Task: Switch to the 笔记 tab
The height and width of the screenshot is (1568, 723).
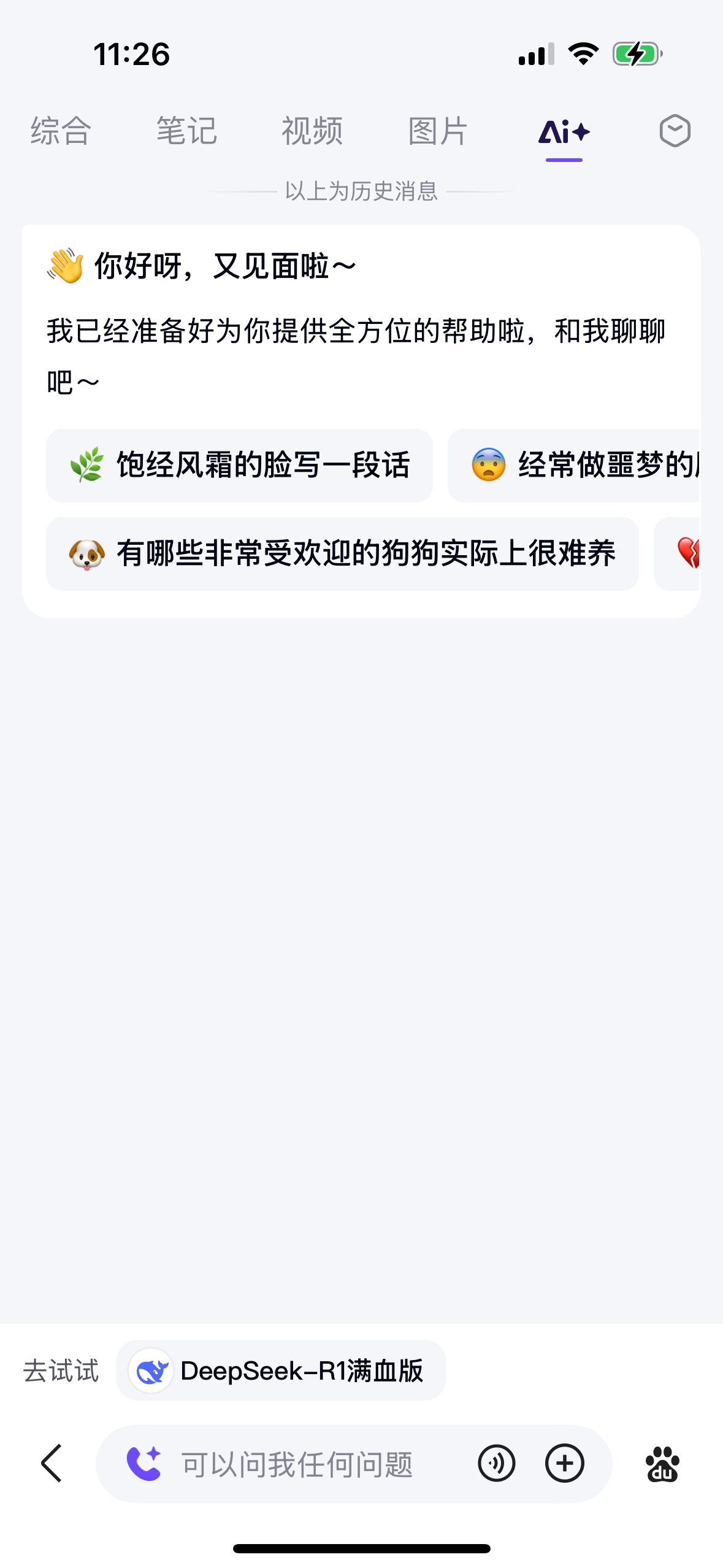Action: 187,131
